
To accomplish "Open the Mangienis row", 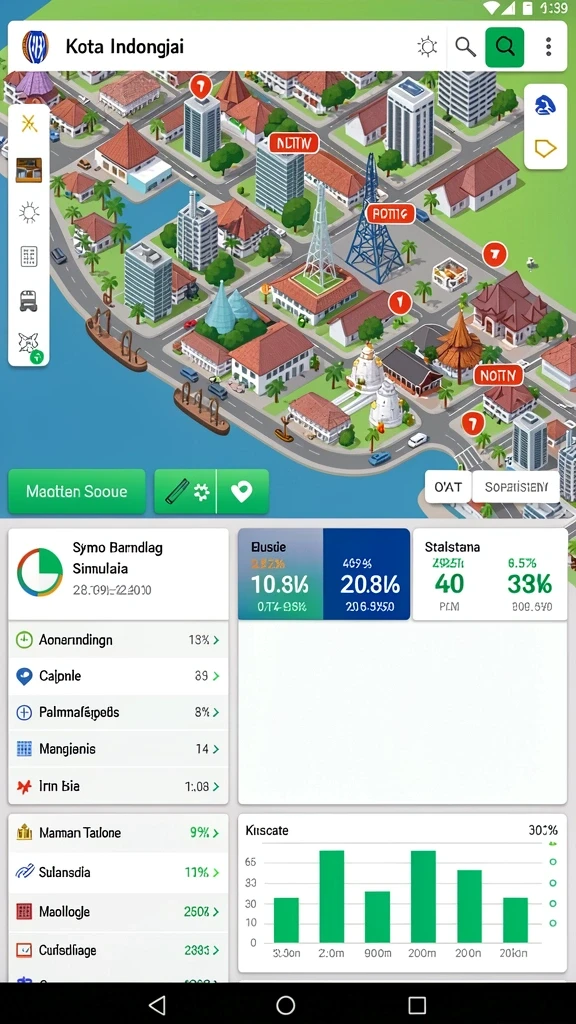I will pyautogui.click(x=118, y=749).
